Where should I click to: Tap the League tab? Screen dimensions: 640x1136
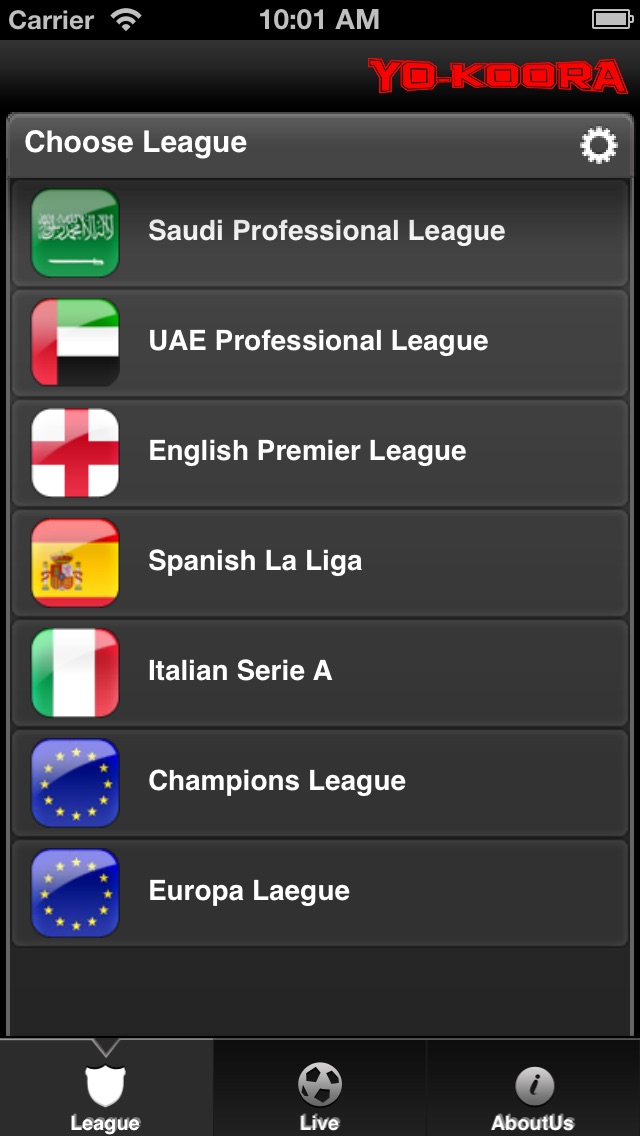tap(106, 1087)
